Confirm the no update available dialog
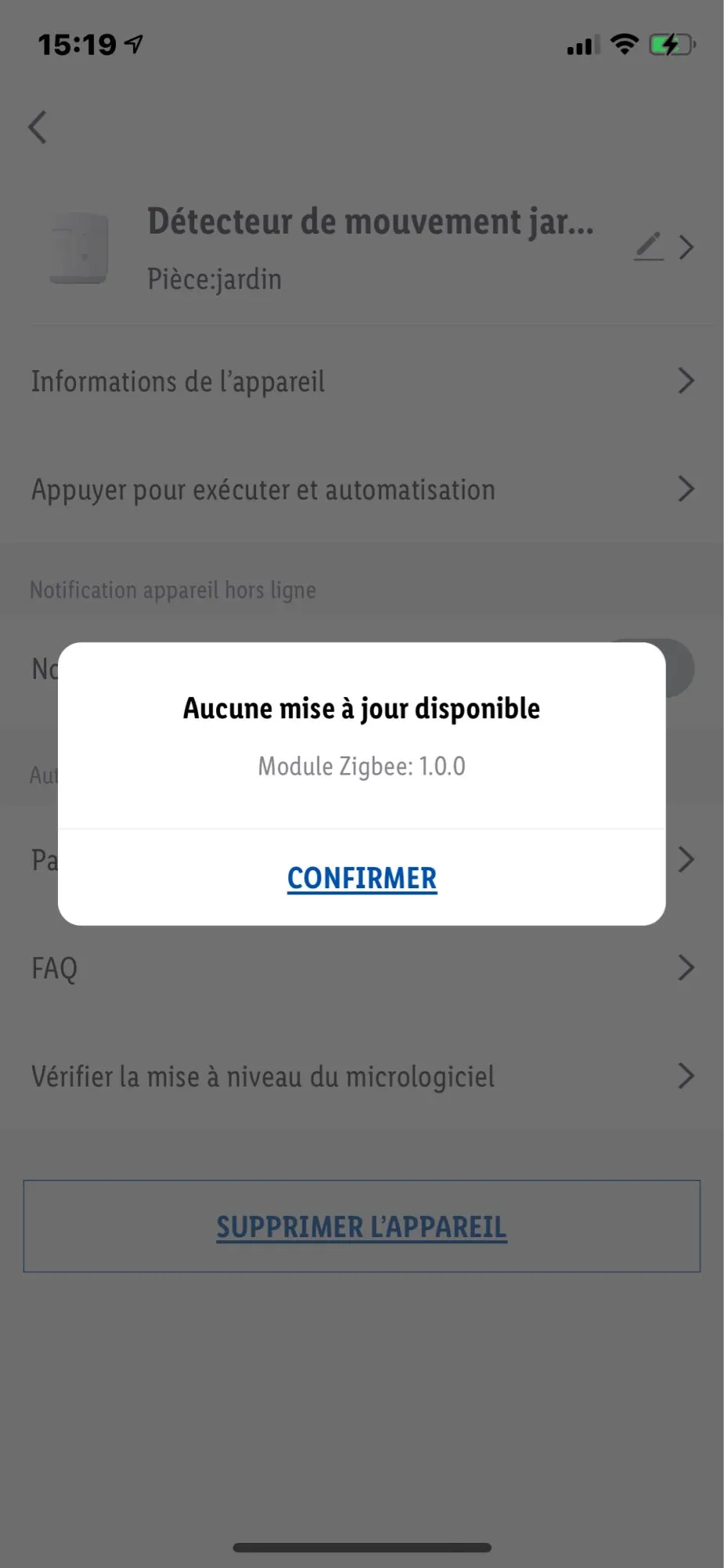Viewport: 724px width, 1568px height. pyautogui.click(x=361, y=878)
